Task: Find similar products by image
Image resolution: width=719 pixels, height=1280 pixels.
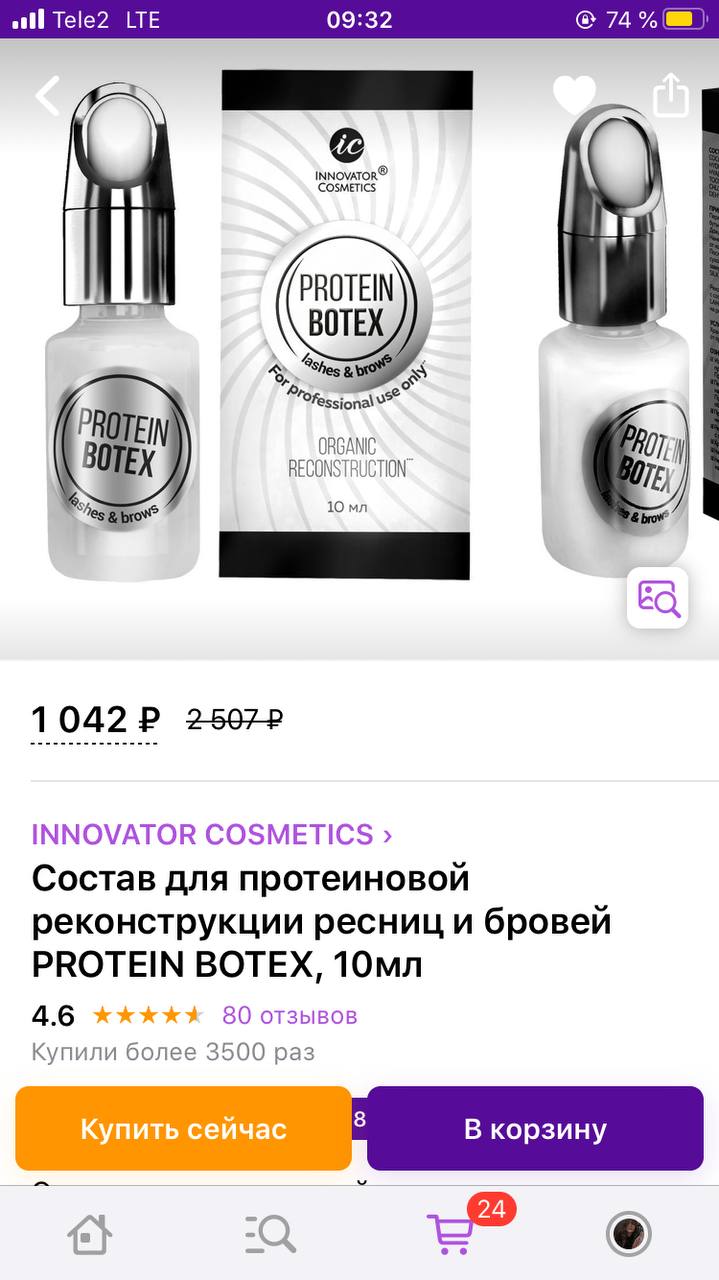Action: click(657, 598)
